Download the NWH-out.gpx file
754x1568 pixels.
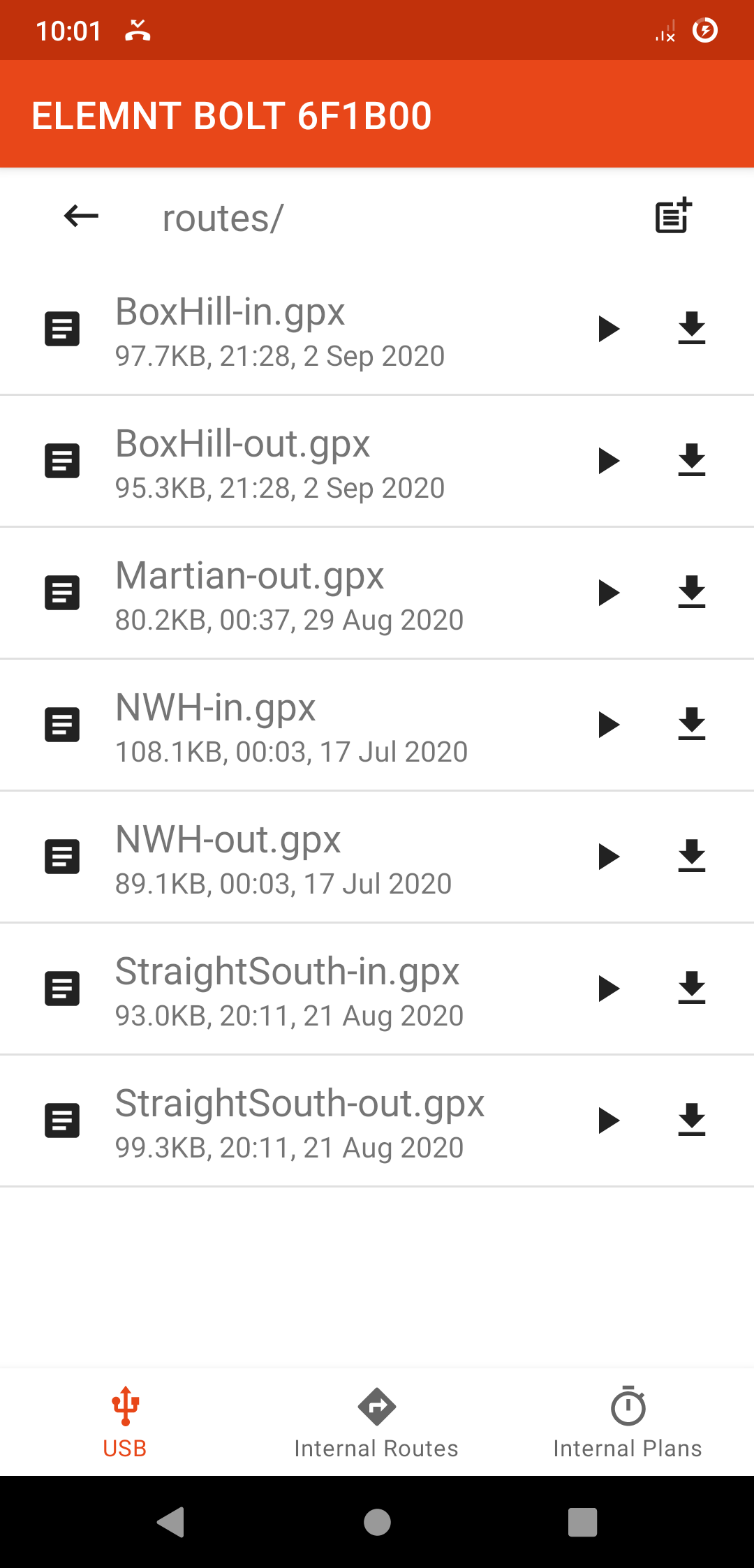point(692,857)
